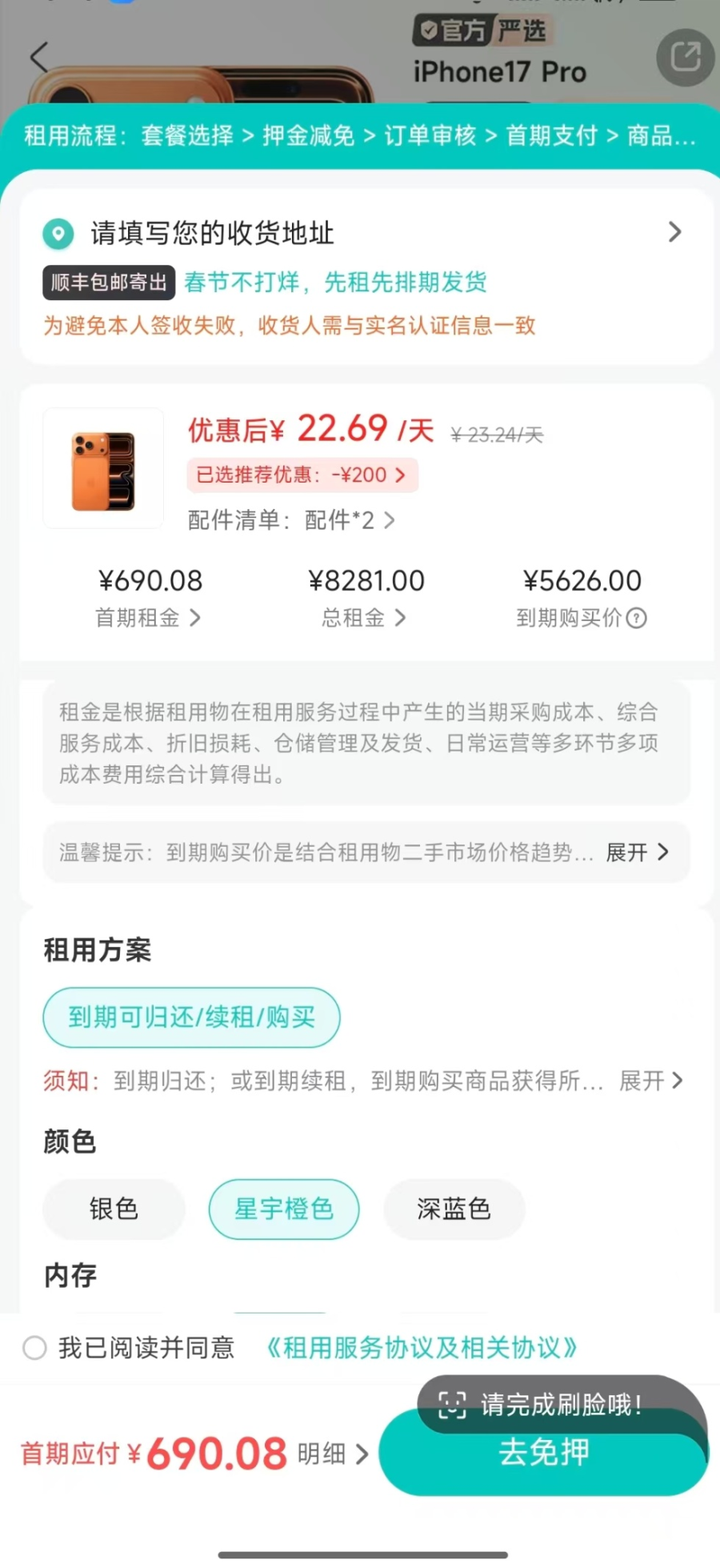Check the 我已阅读并同意 agreement circle
Image resolution: width=720 pixels, height=1568 pixels.
pos(34,1348)
